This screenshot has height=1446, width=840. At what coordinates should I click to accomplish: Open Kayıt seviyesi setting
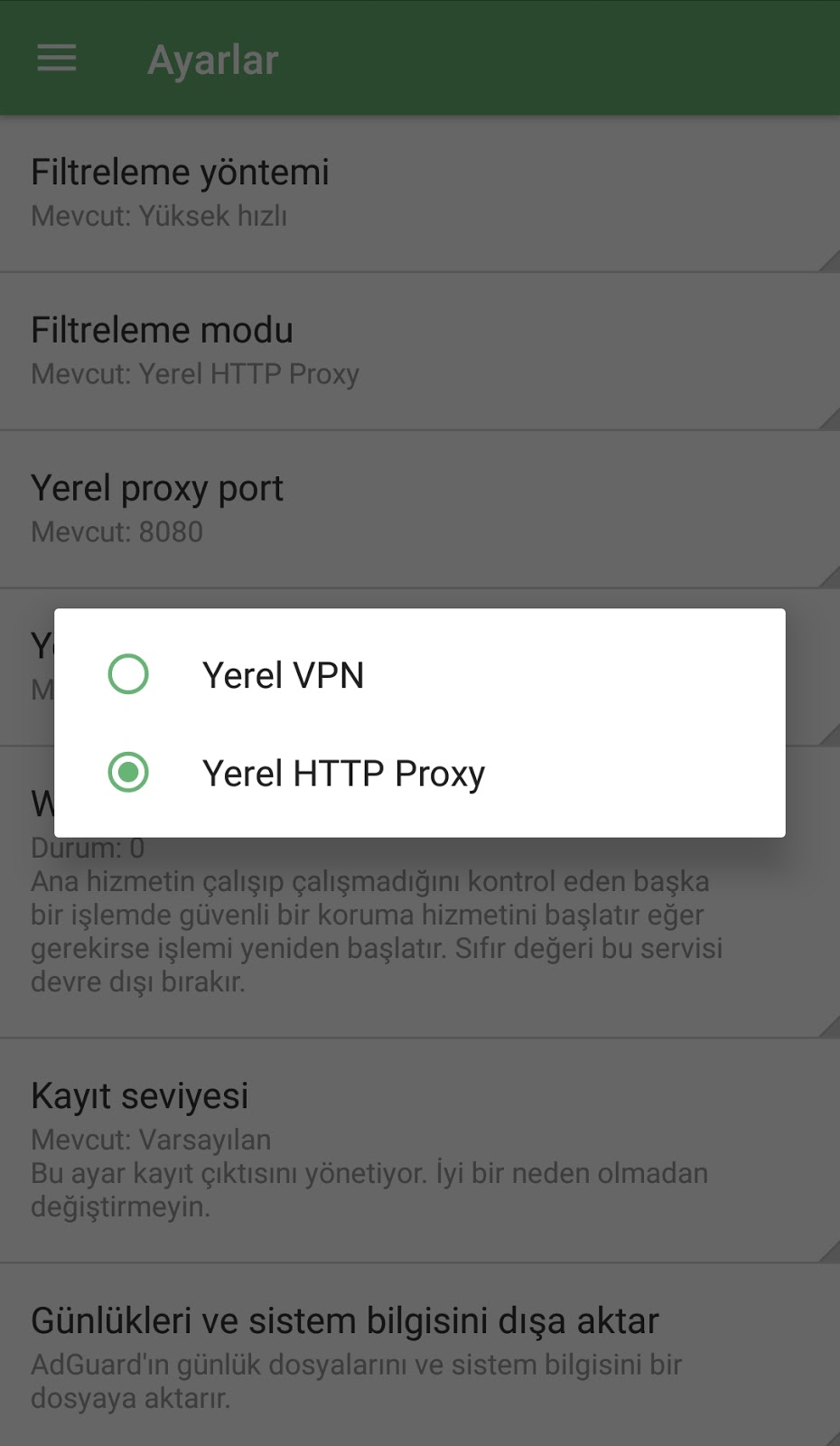point(420,1150)
